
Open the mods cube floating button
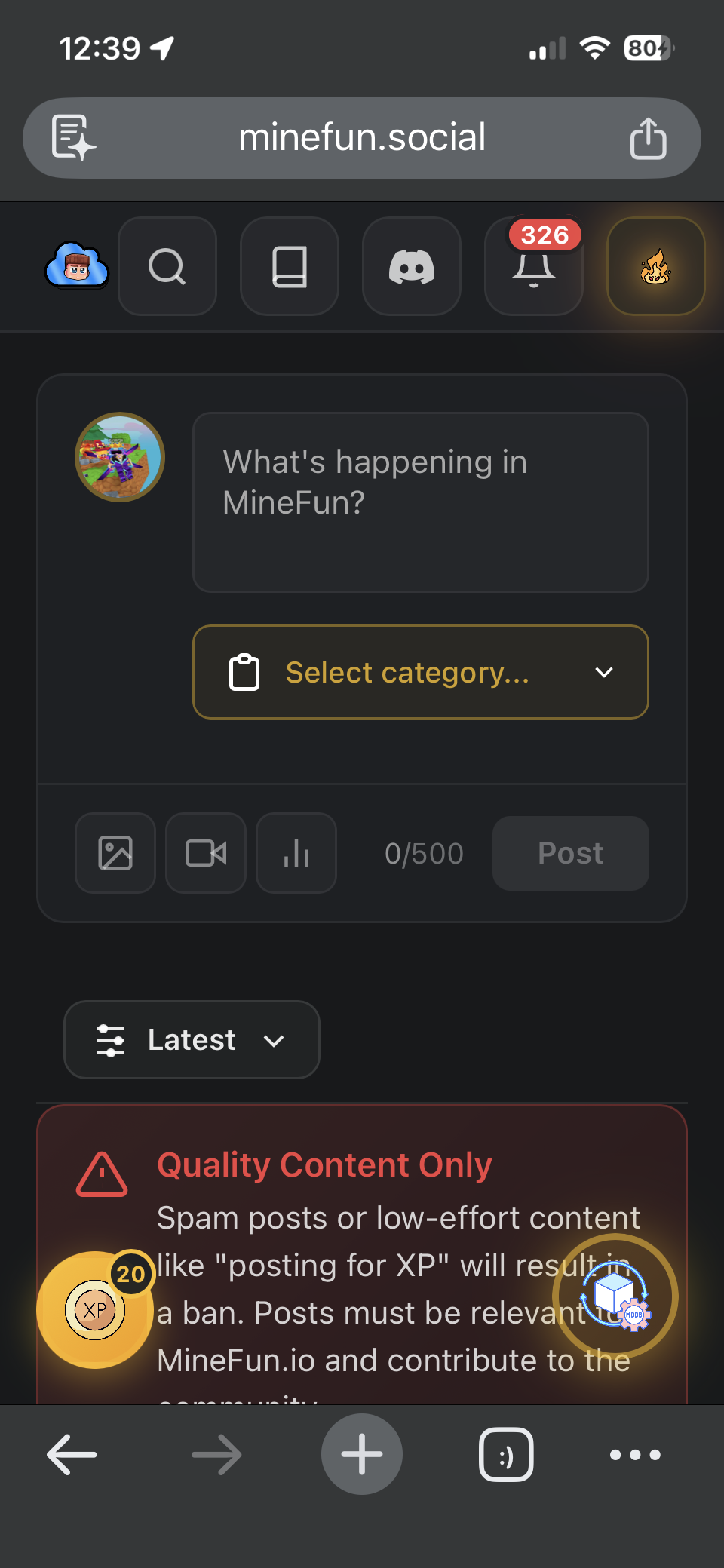tap(615, 1296)
